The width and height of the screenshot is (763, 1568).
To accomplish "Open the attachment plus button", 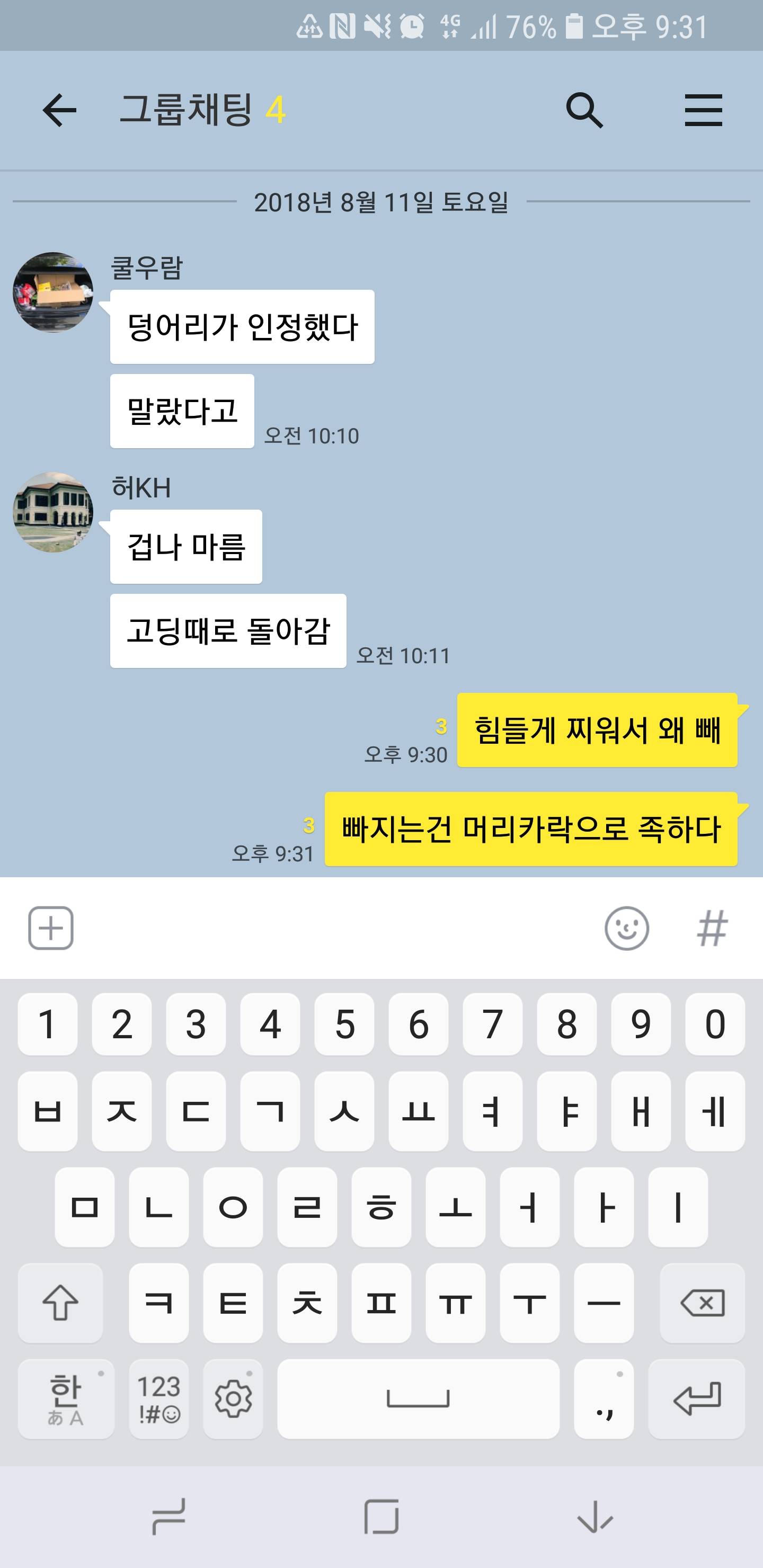I will [51, 928].
